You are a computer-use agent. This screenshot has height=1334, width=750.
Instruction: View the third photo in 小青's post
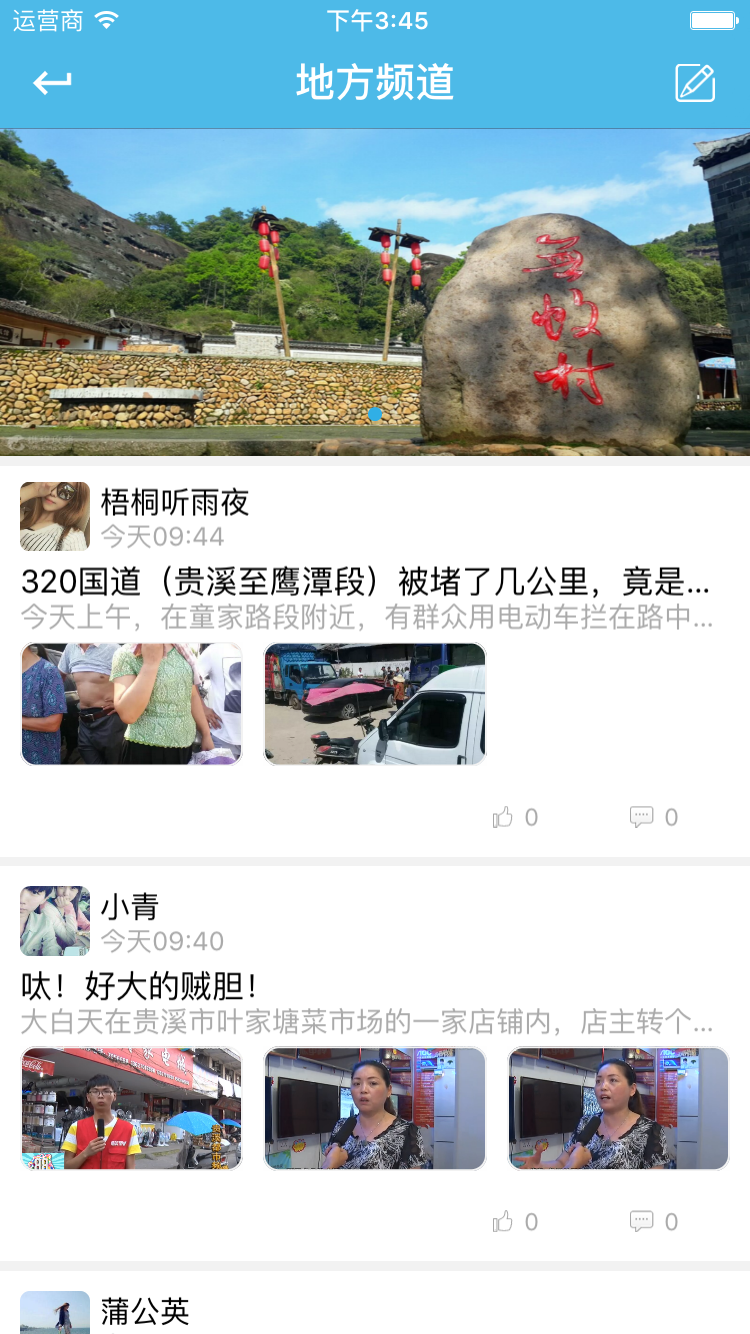[x=618, y=1108]
